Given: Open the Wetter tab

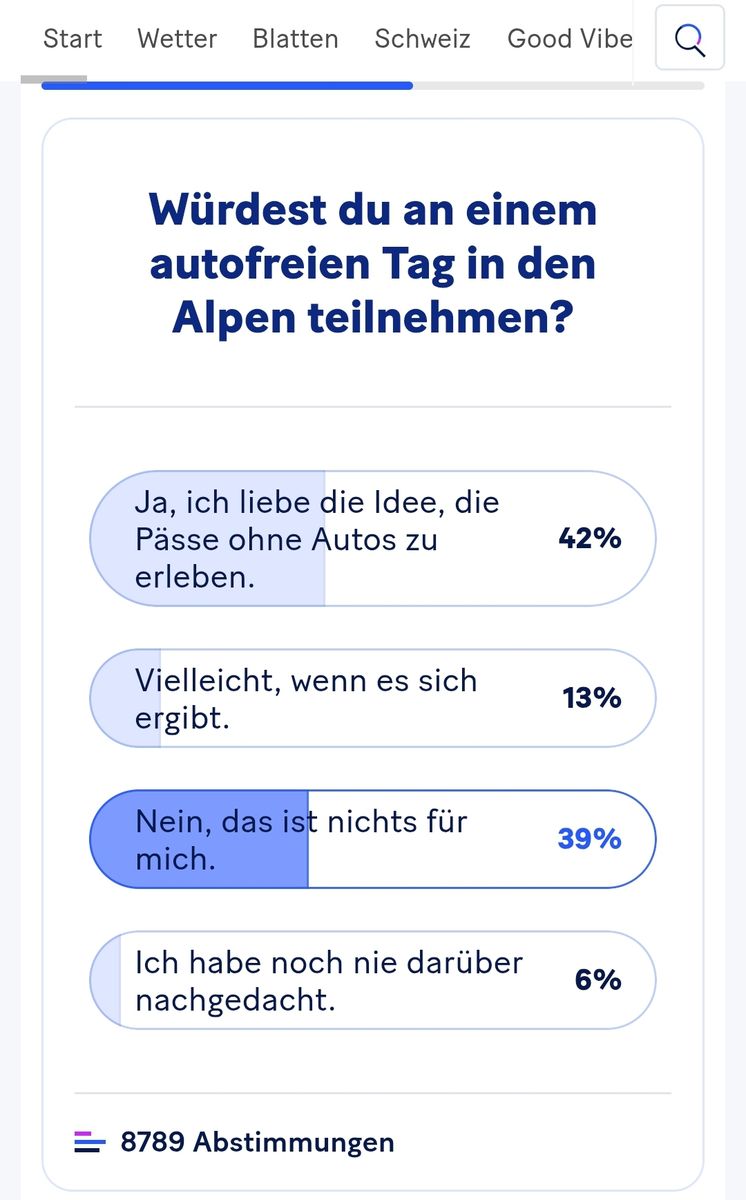Looking at the screenshot, I should pos(177,39).
